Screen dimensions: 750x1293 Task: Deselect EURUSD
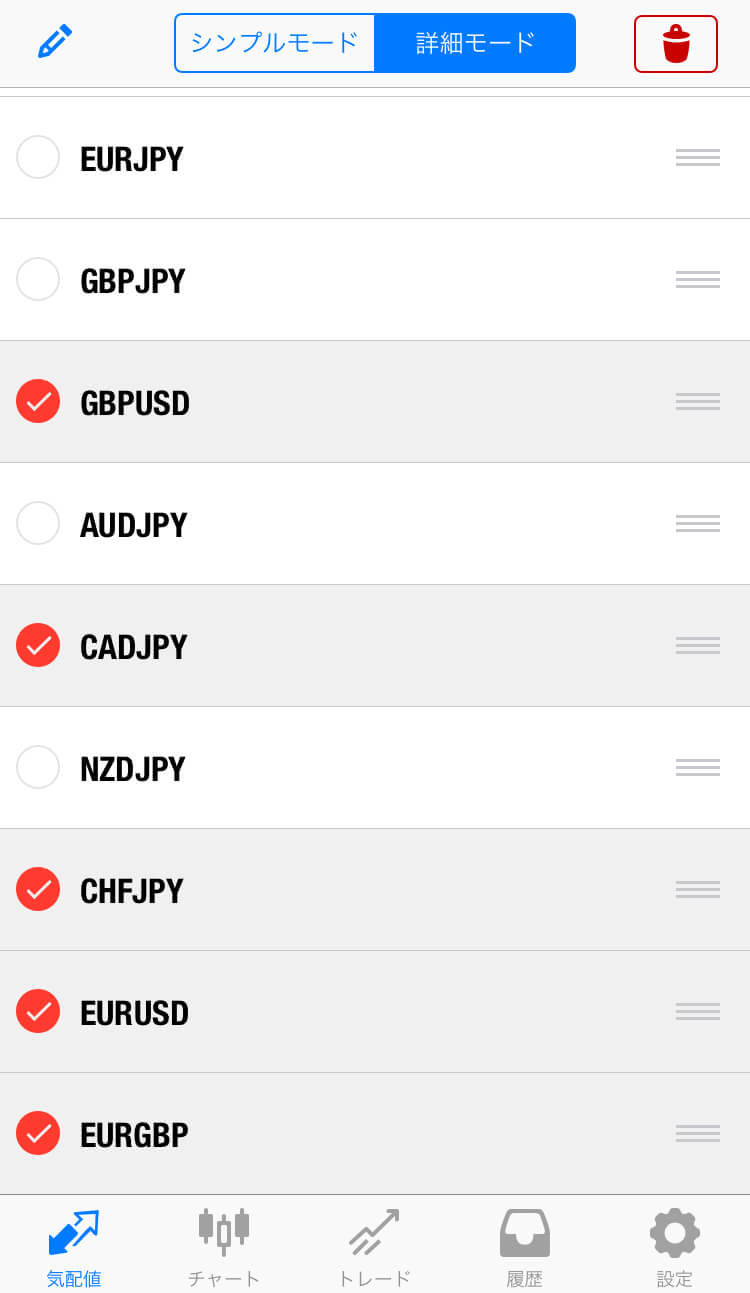(38, 1011)
